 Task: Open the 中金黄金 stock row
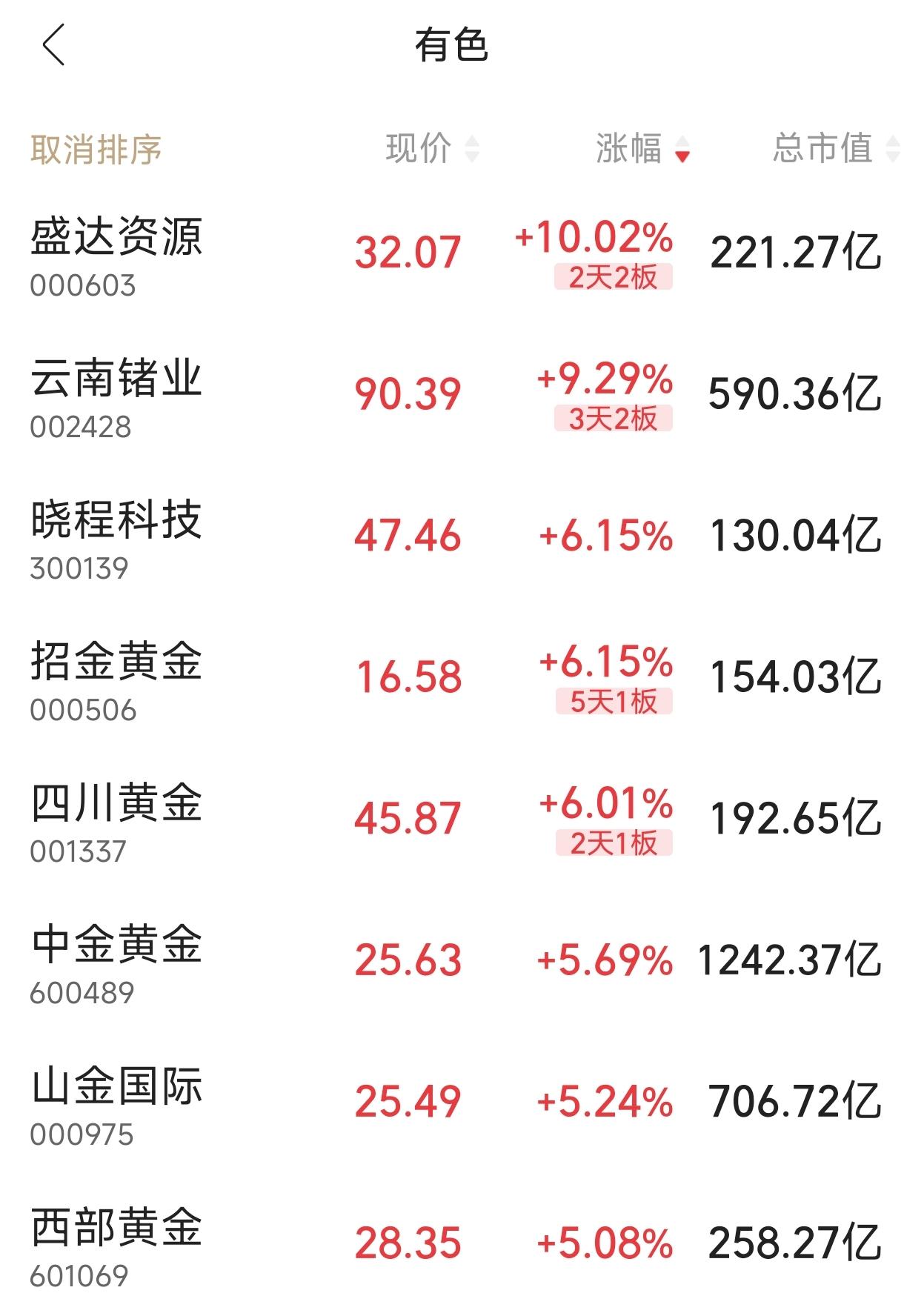point(452,962)
